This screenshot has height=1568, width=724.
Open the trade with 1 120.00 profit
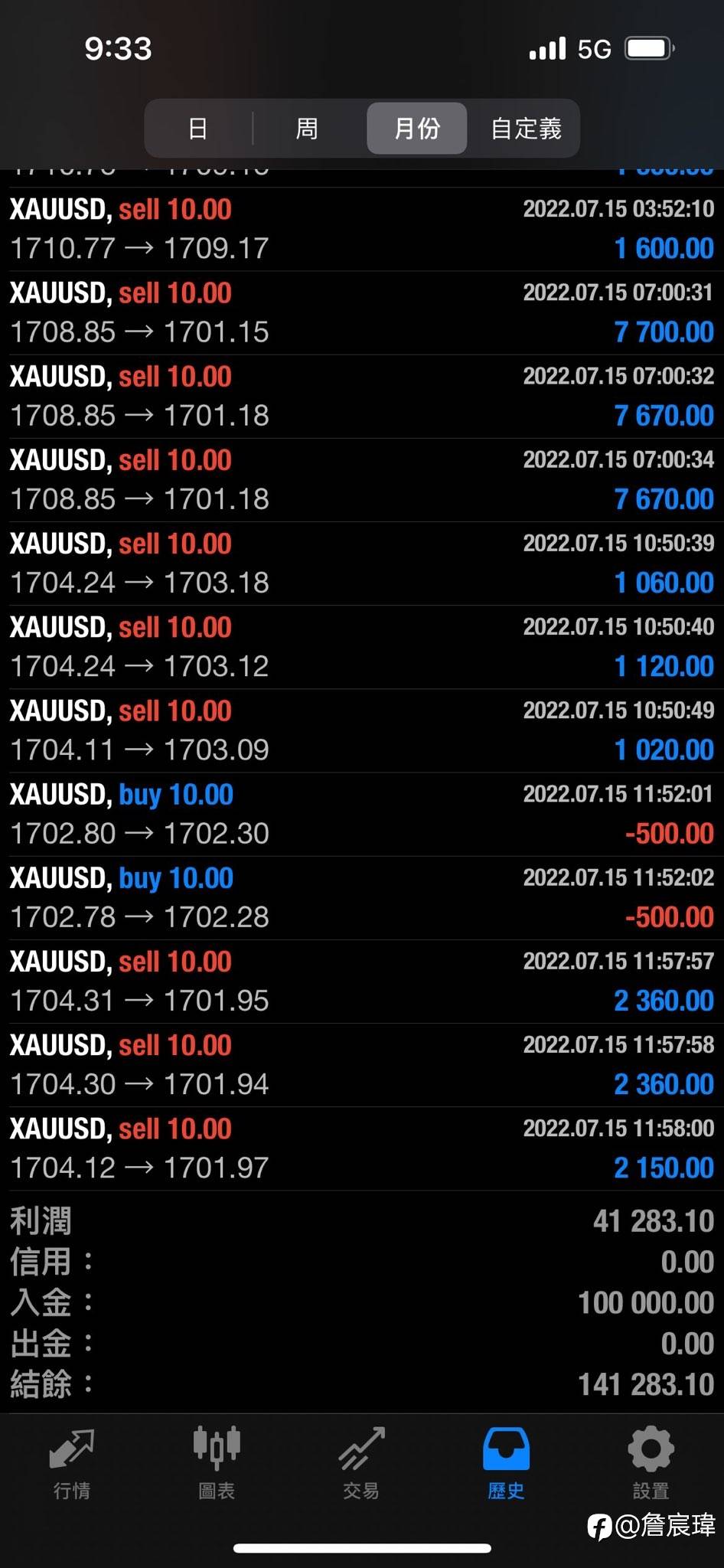362,647
